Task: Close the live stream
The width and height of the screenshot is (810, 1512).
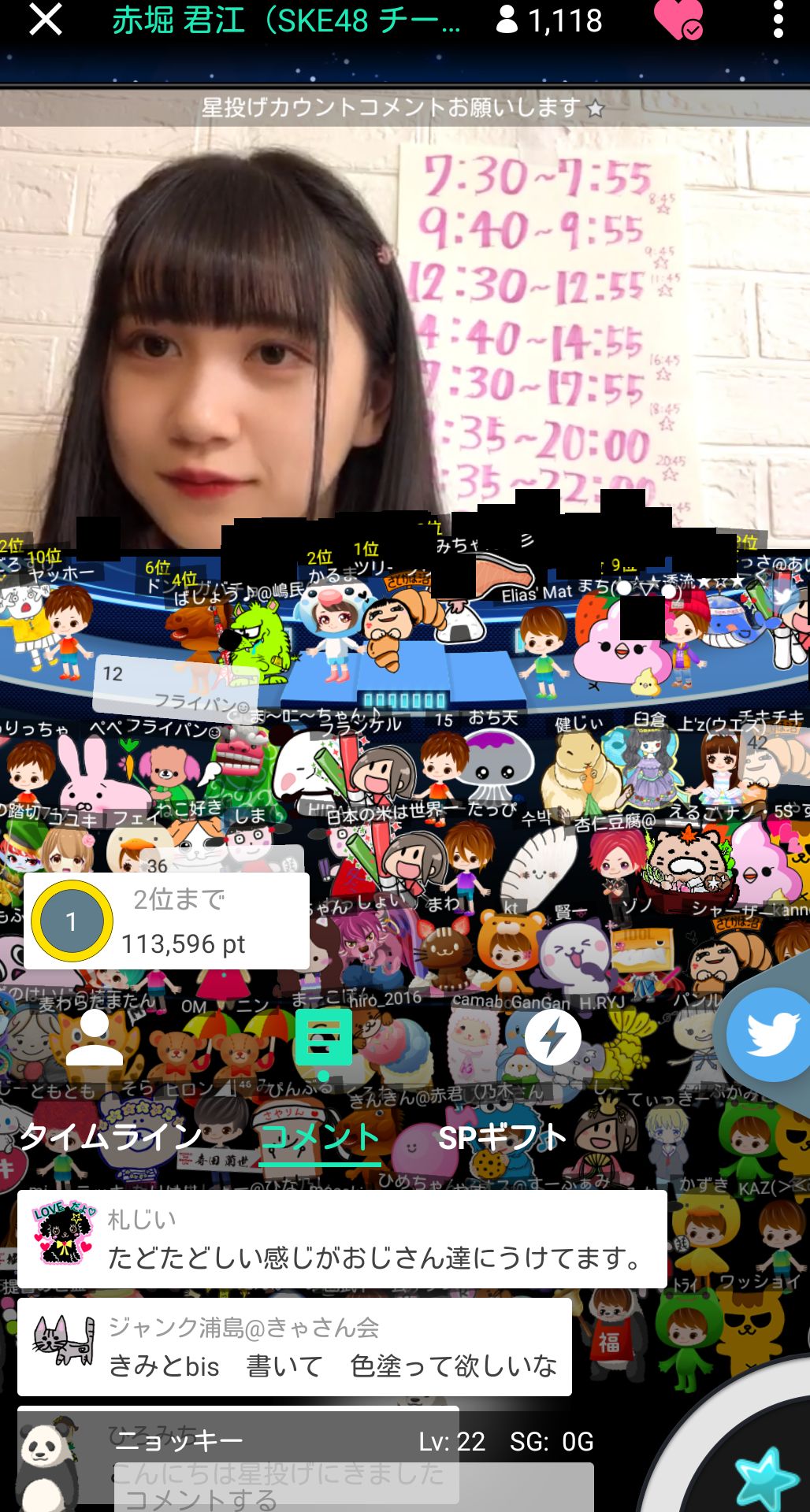Action: click(45, 19)
